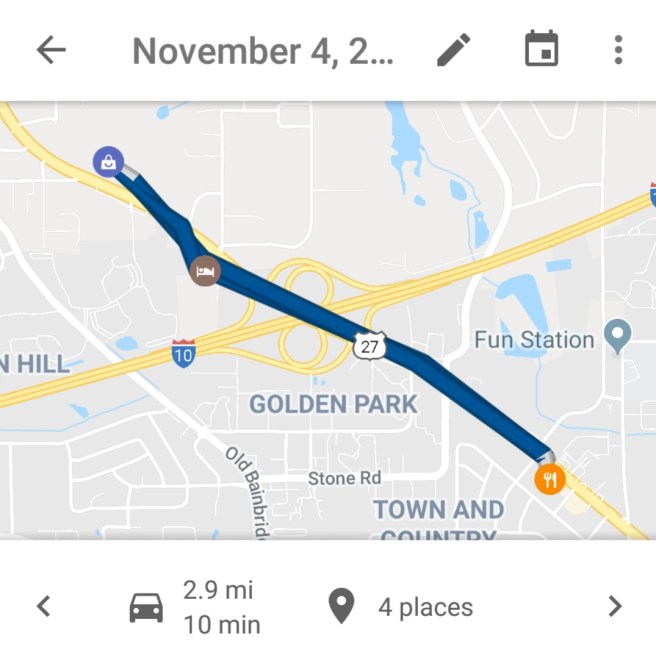Screen dimensions: 656x669
Task: Tap the restaurant marker on the map
Action: click(x=549, y=479)
